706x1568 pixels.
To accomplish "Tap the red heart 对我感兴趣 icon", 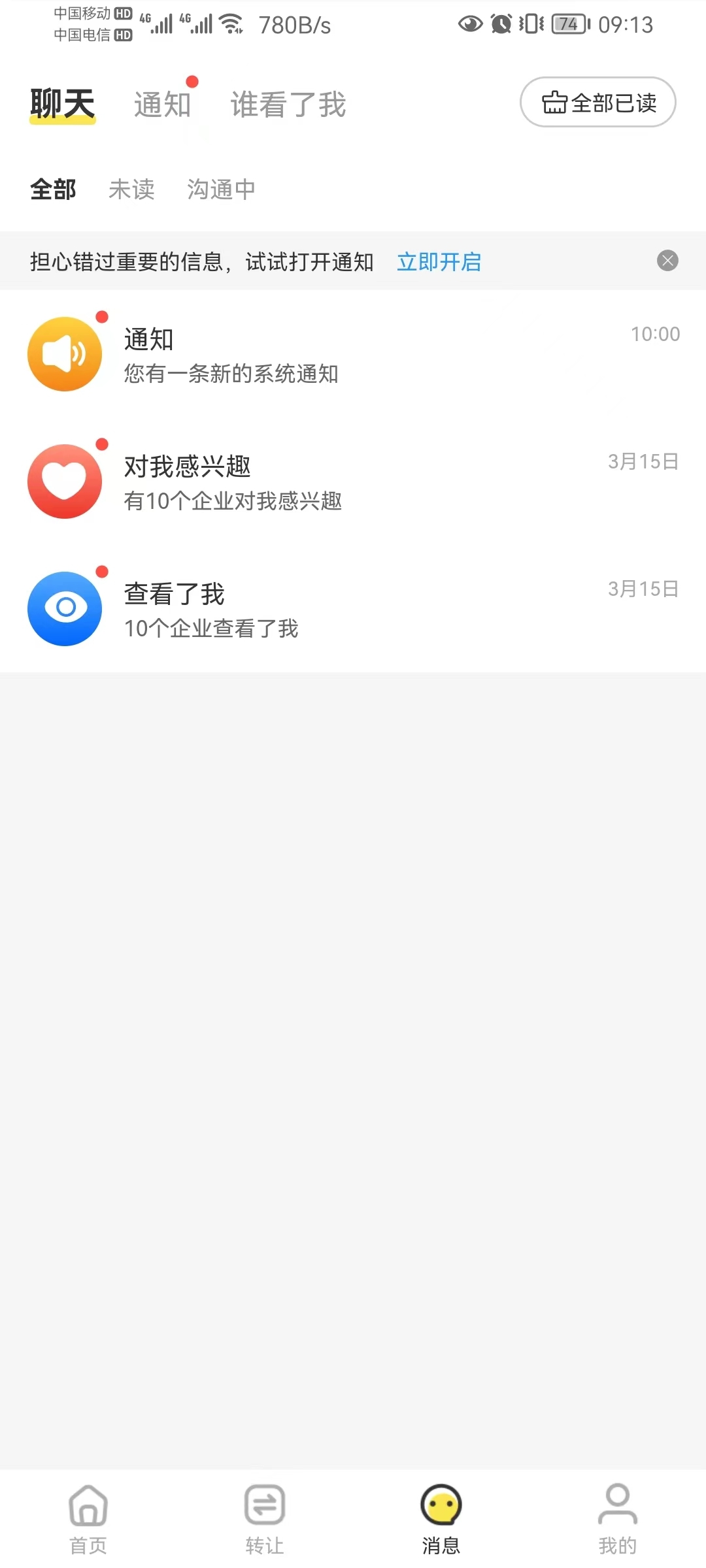I will click(x=65, y=480).
